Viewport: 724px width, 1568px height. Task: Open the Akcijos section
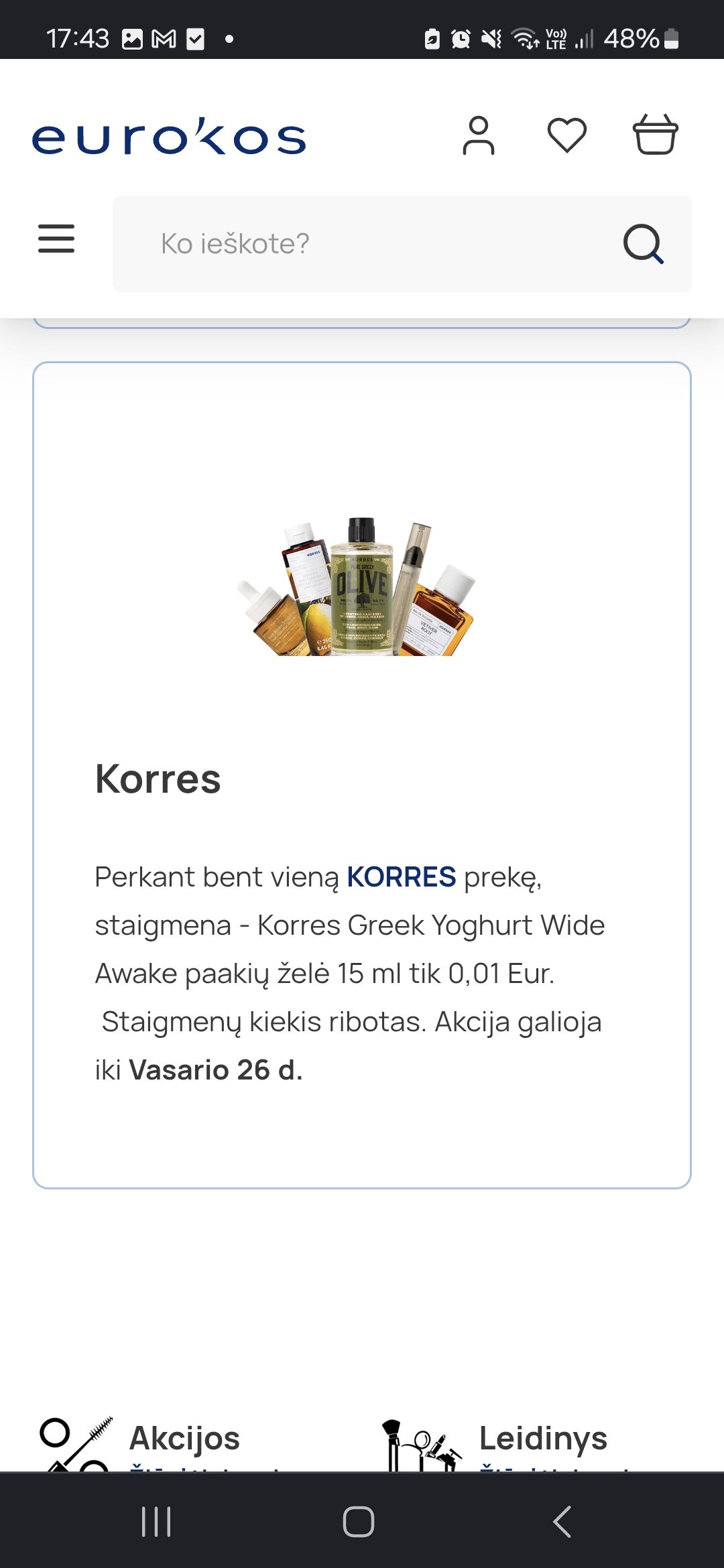[184, 1438]
